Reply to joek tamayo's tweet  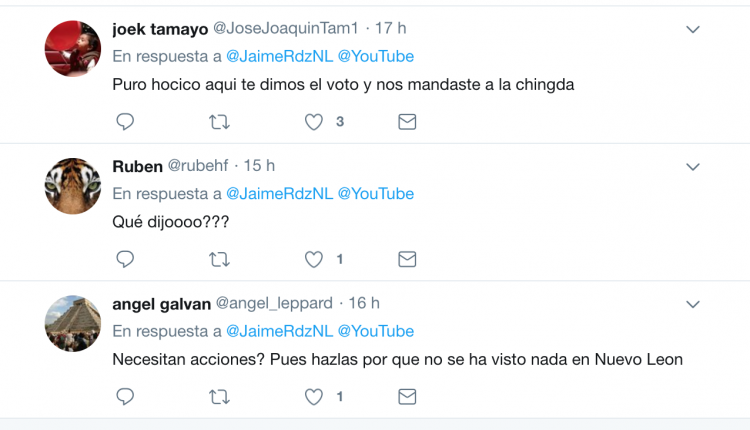point(125,122)
